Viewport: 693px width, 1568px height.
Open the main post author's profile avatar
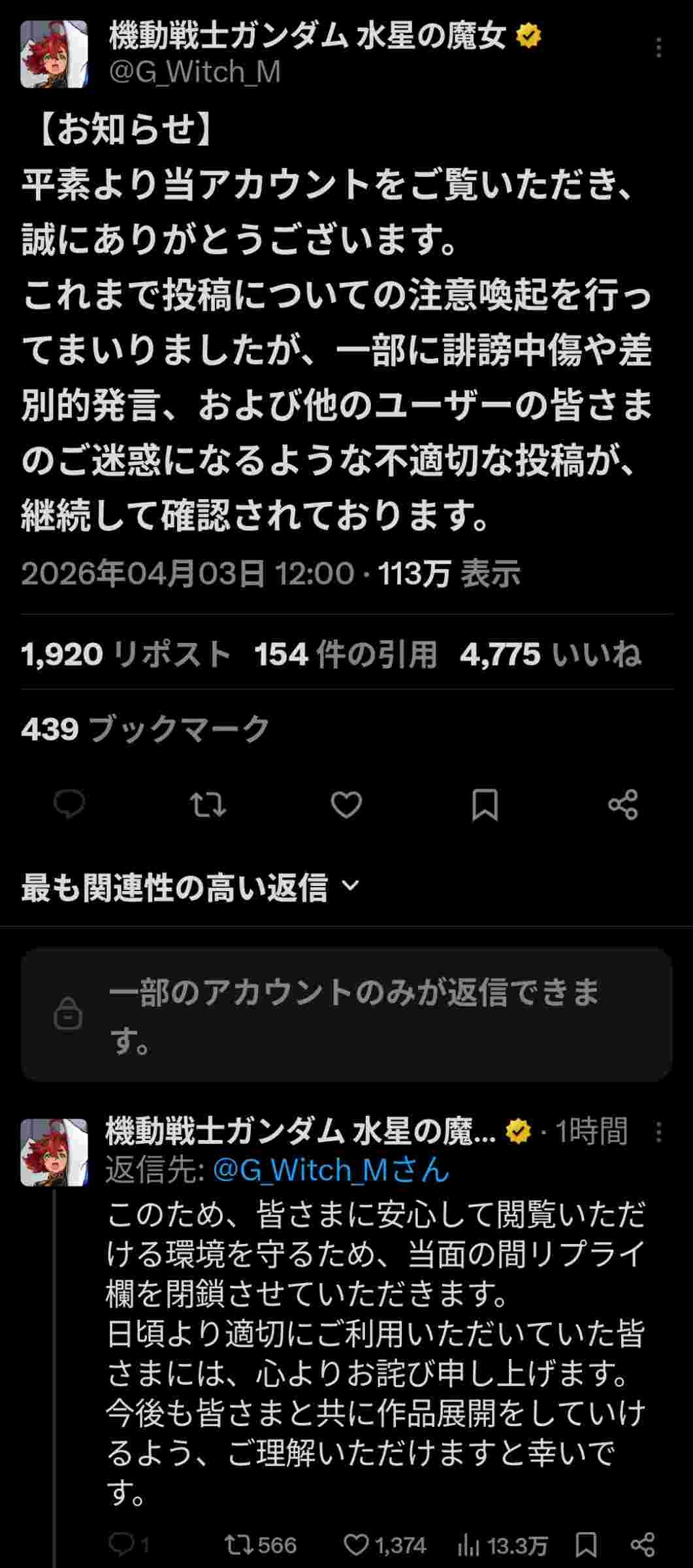point(54,54)
